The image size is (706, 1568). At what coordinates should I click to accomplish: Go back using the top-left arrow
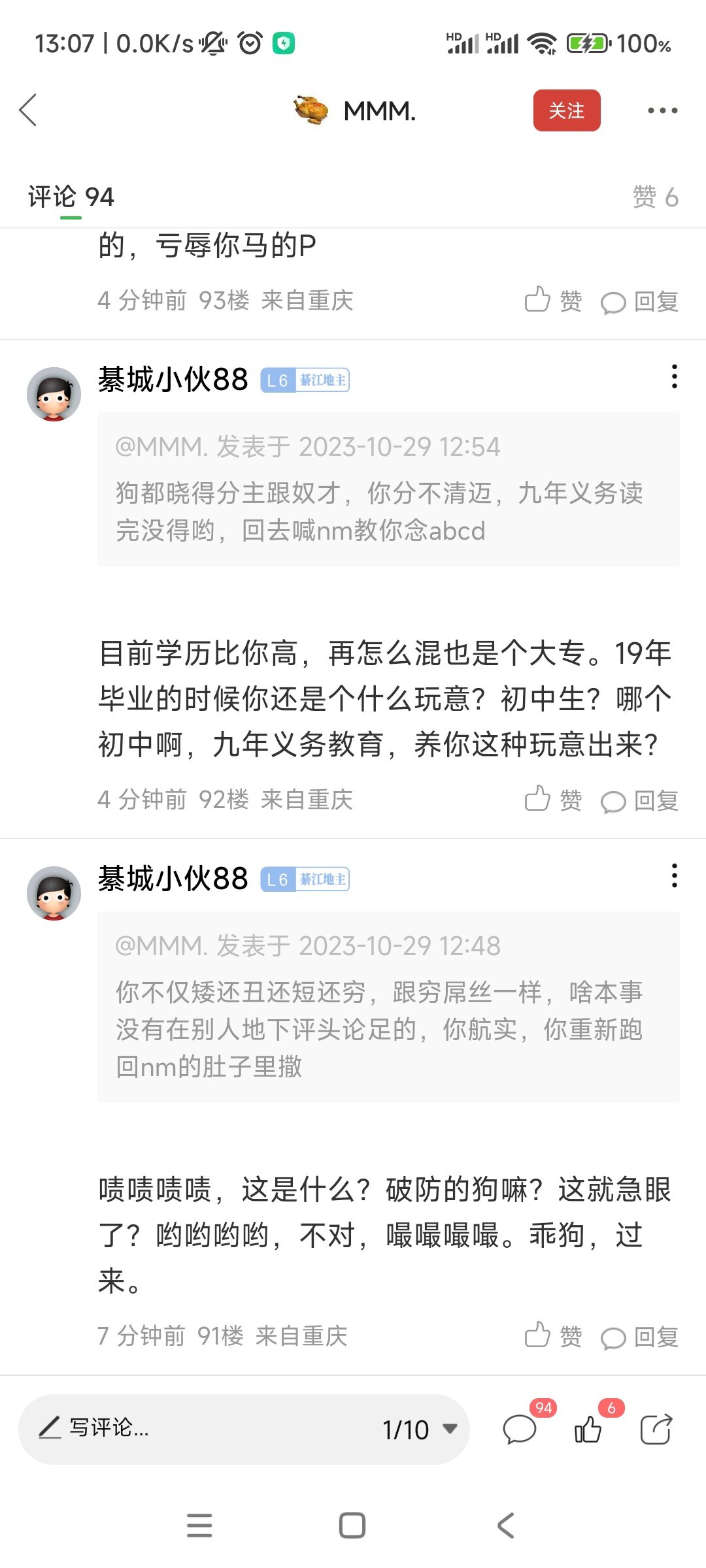[x=29, y=110]
